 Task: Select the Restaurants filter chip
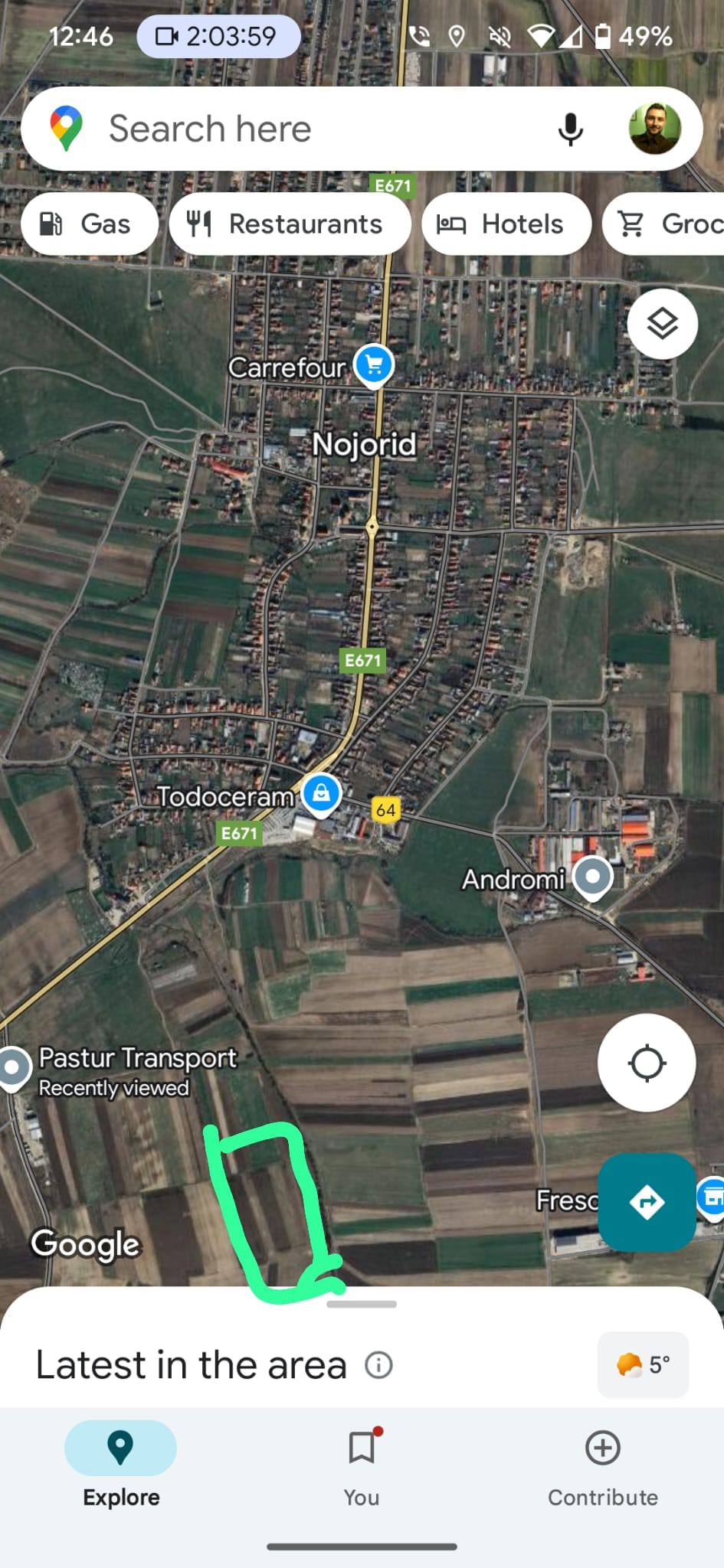click(x=289, y=224)
